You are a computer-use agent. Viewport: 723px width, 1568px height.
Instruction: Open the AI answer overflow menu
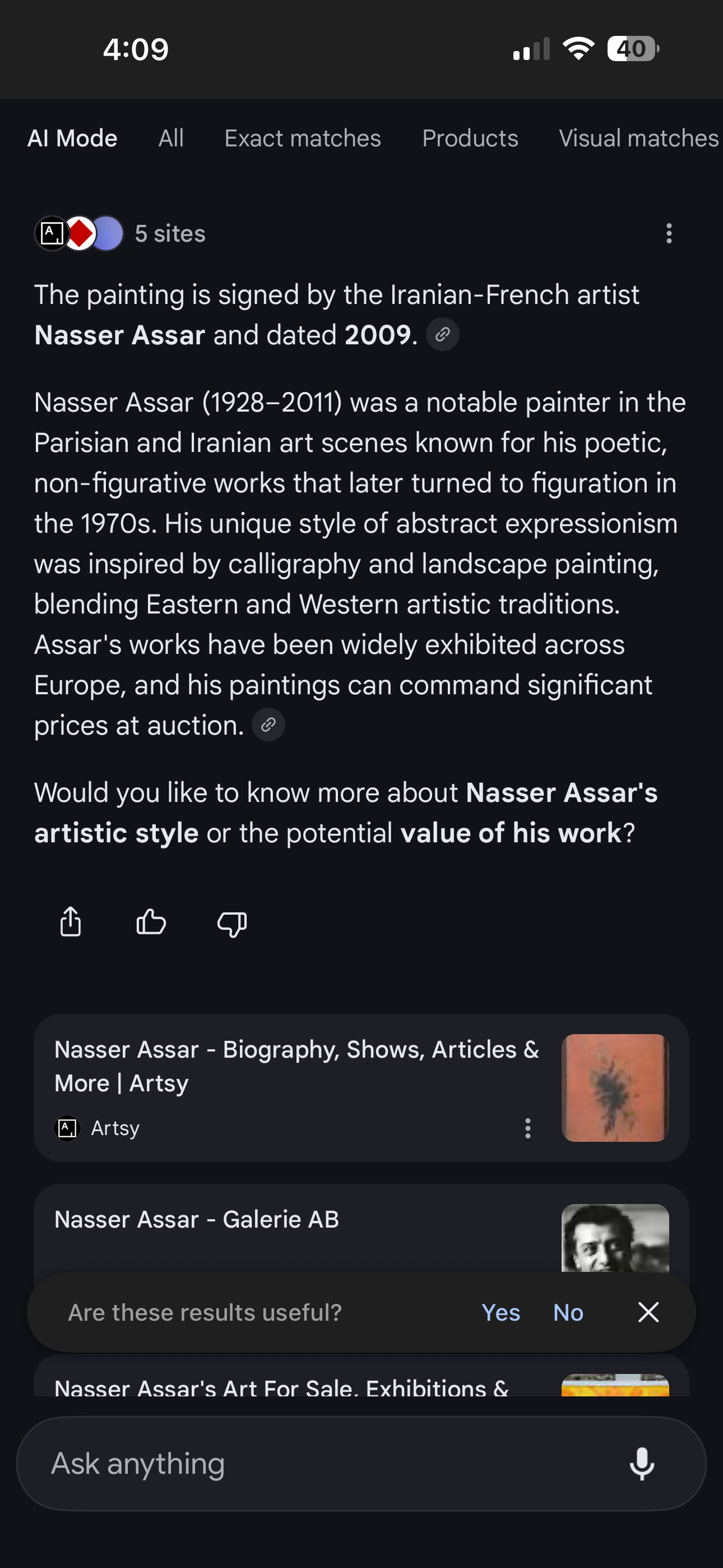(669, 233)
